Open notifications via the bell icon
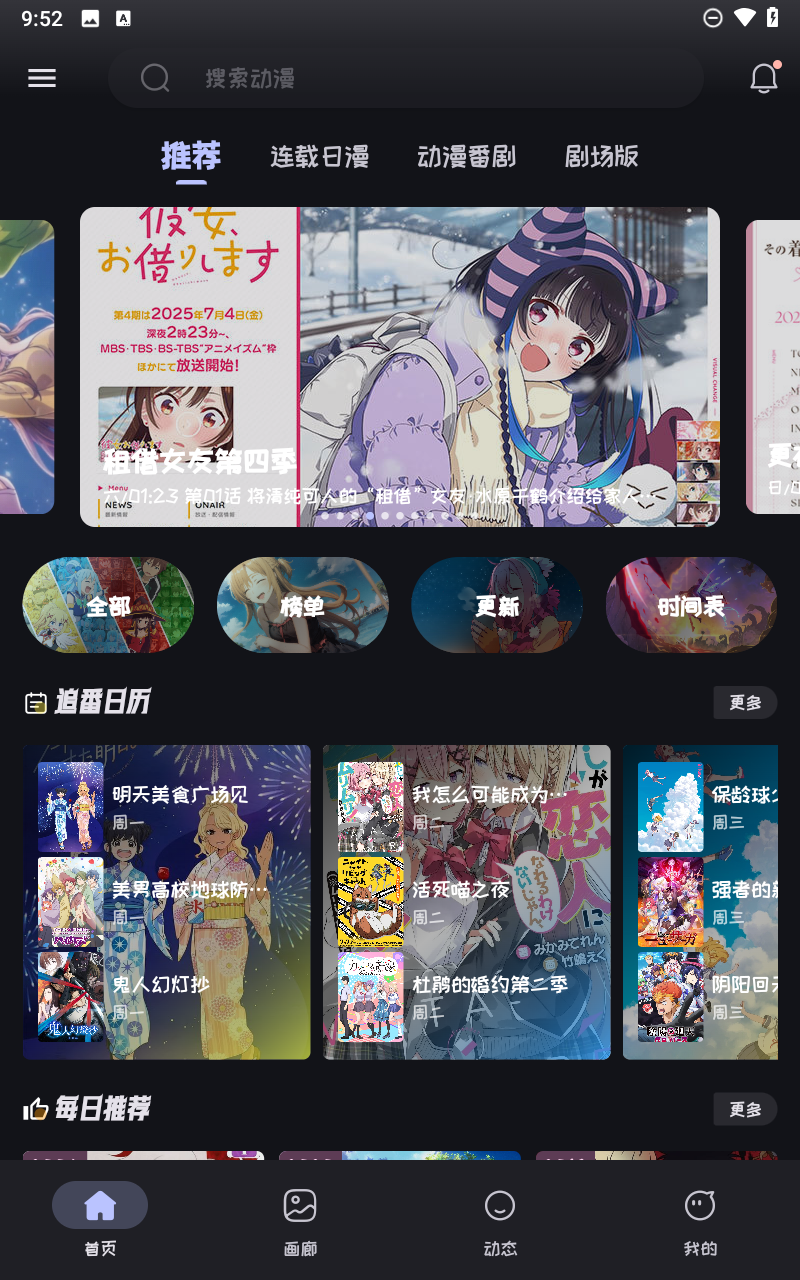The image size is (800, 1280). click(763, 78)
